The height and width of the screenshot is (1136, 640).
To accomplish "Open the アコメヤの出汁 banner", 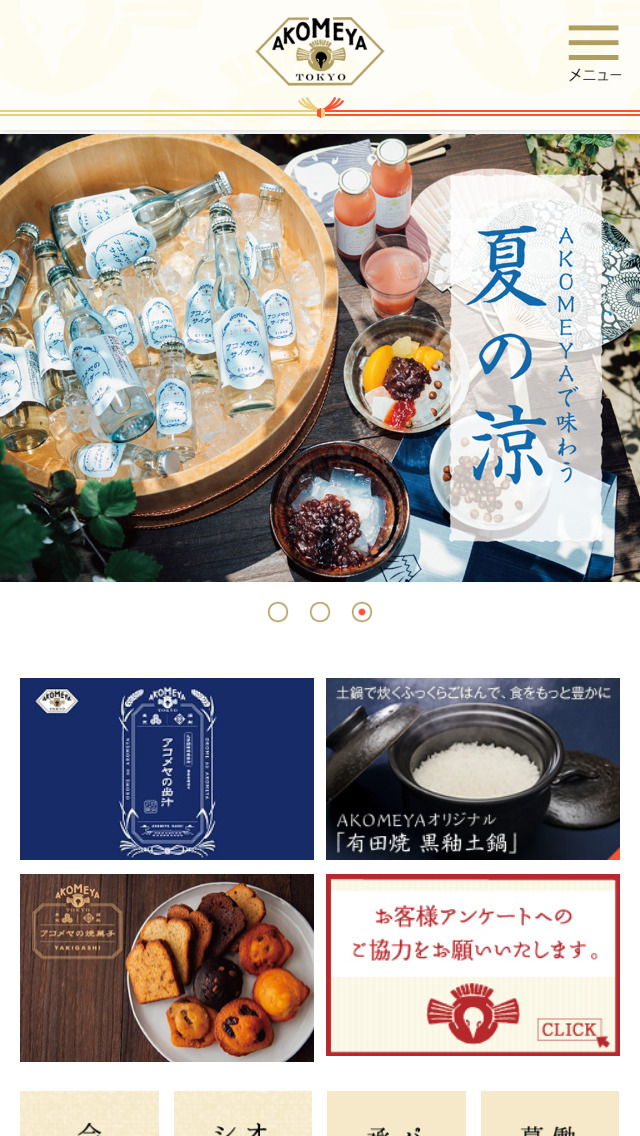I will (167, 769).
